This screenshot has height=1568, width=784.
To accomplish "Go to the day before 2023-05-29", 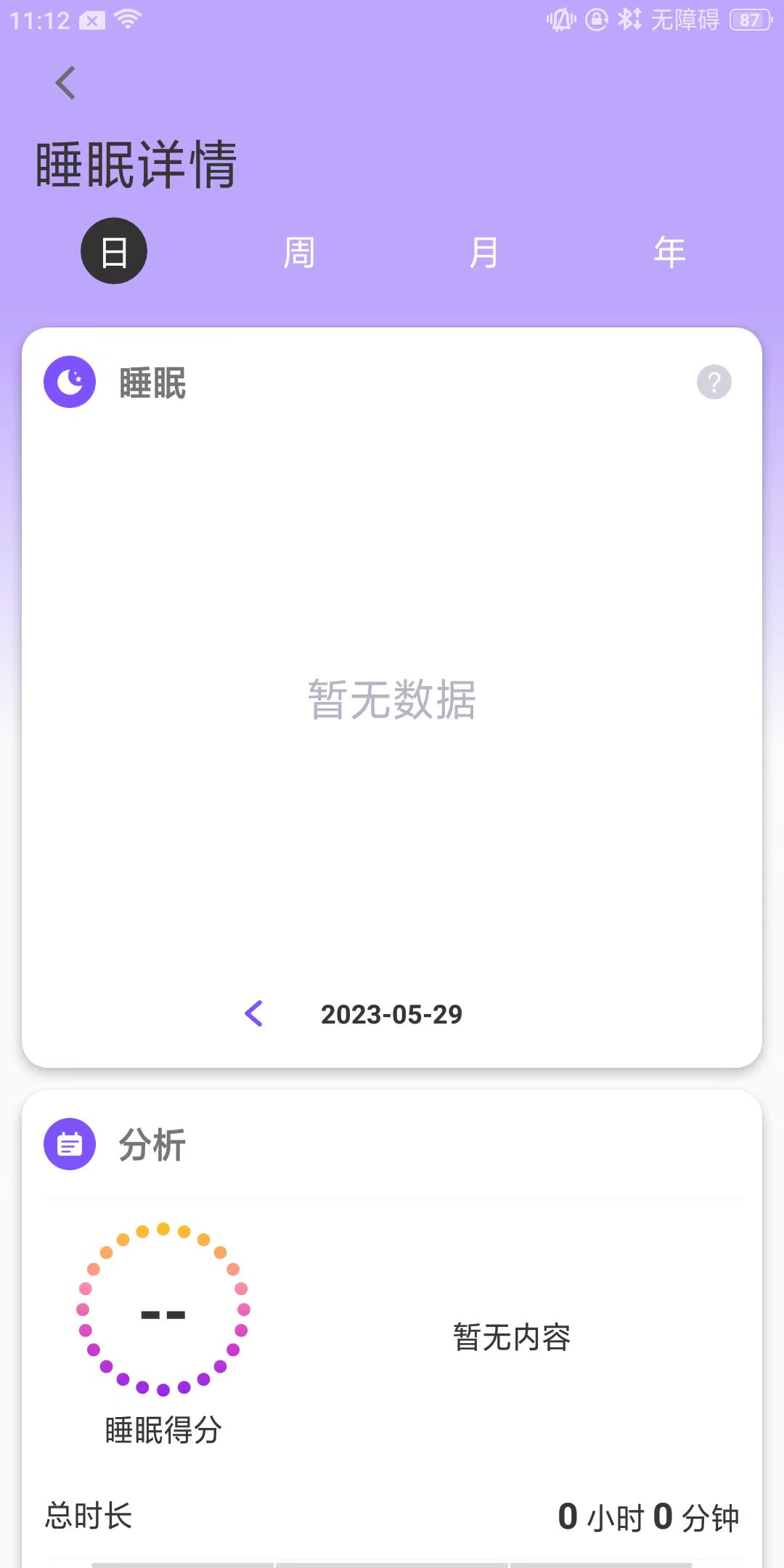I will click(x=254, y=1013).
